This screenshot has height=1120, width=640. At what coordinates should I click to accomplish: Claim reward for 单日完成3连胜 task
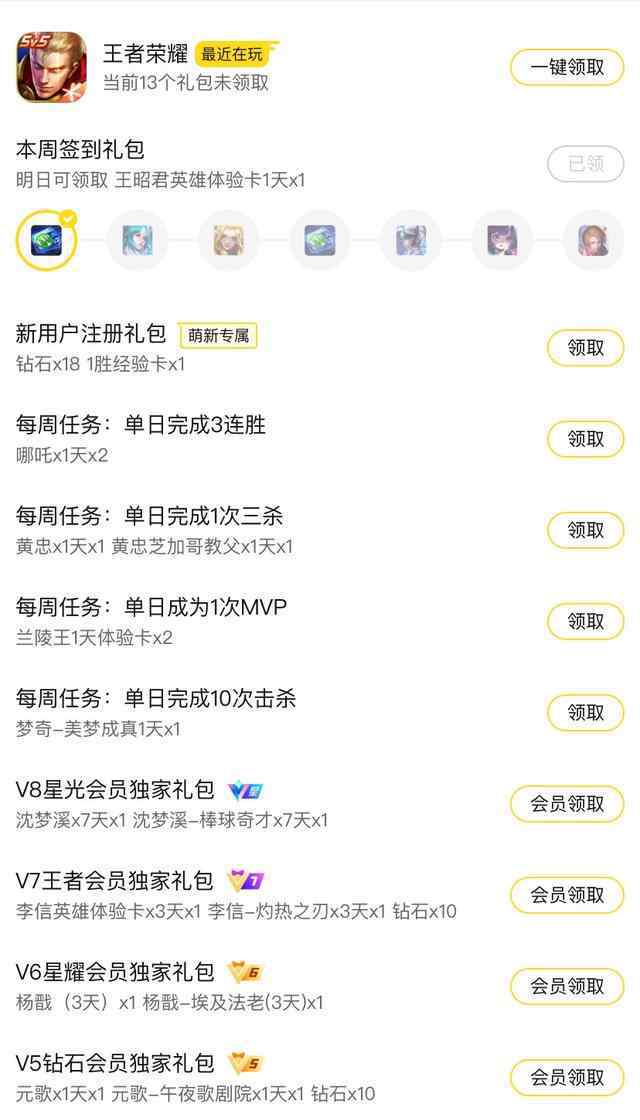point(586,439)
